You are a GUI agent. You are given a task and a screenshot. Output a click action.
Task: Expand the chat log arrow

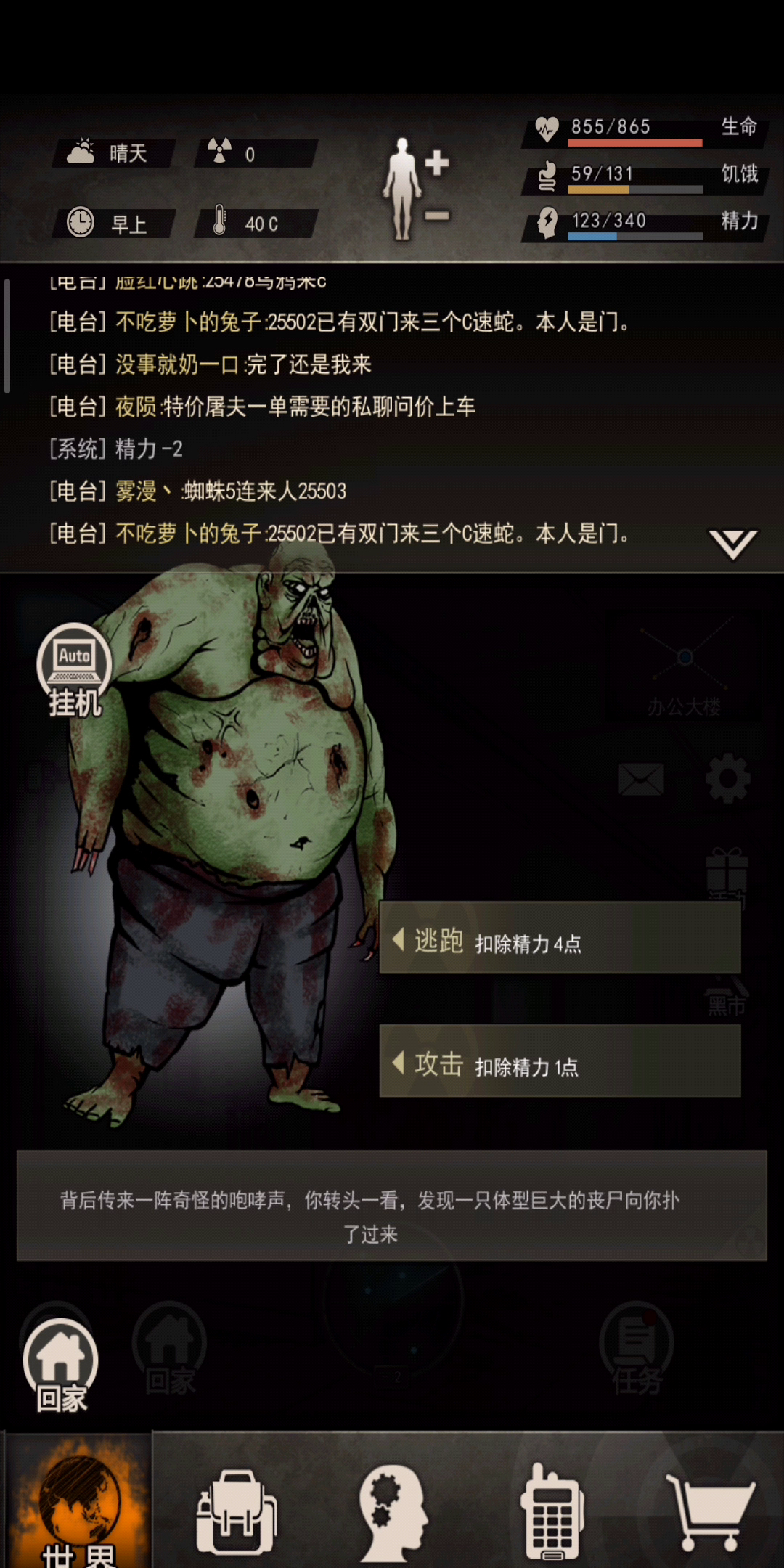pyautogui.click(x=732, y=544)
